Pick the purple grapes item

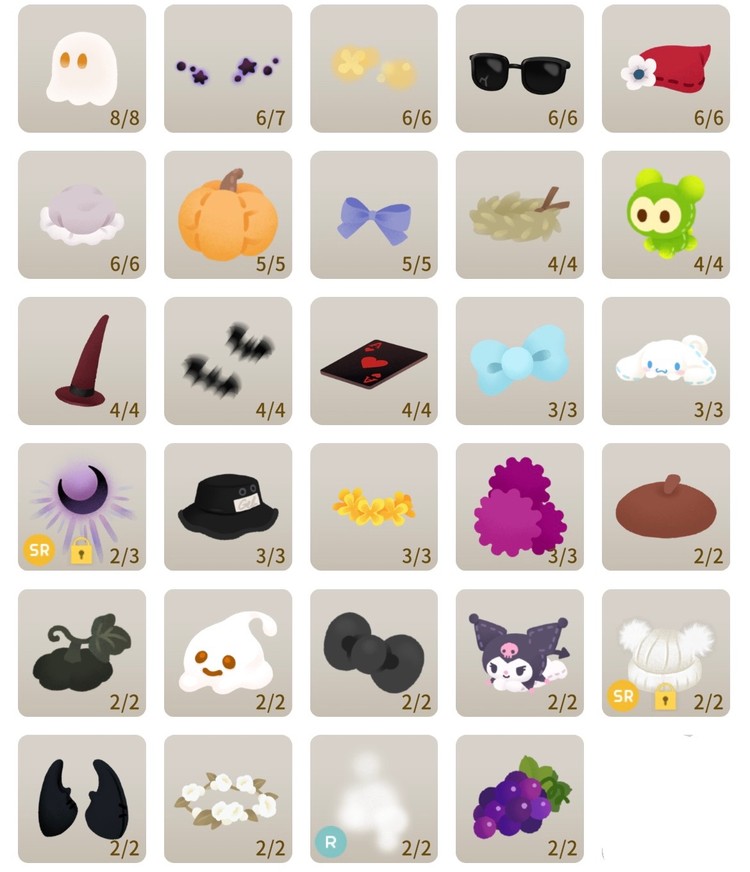coord(519,798)
